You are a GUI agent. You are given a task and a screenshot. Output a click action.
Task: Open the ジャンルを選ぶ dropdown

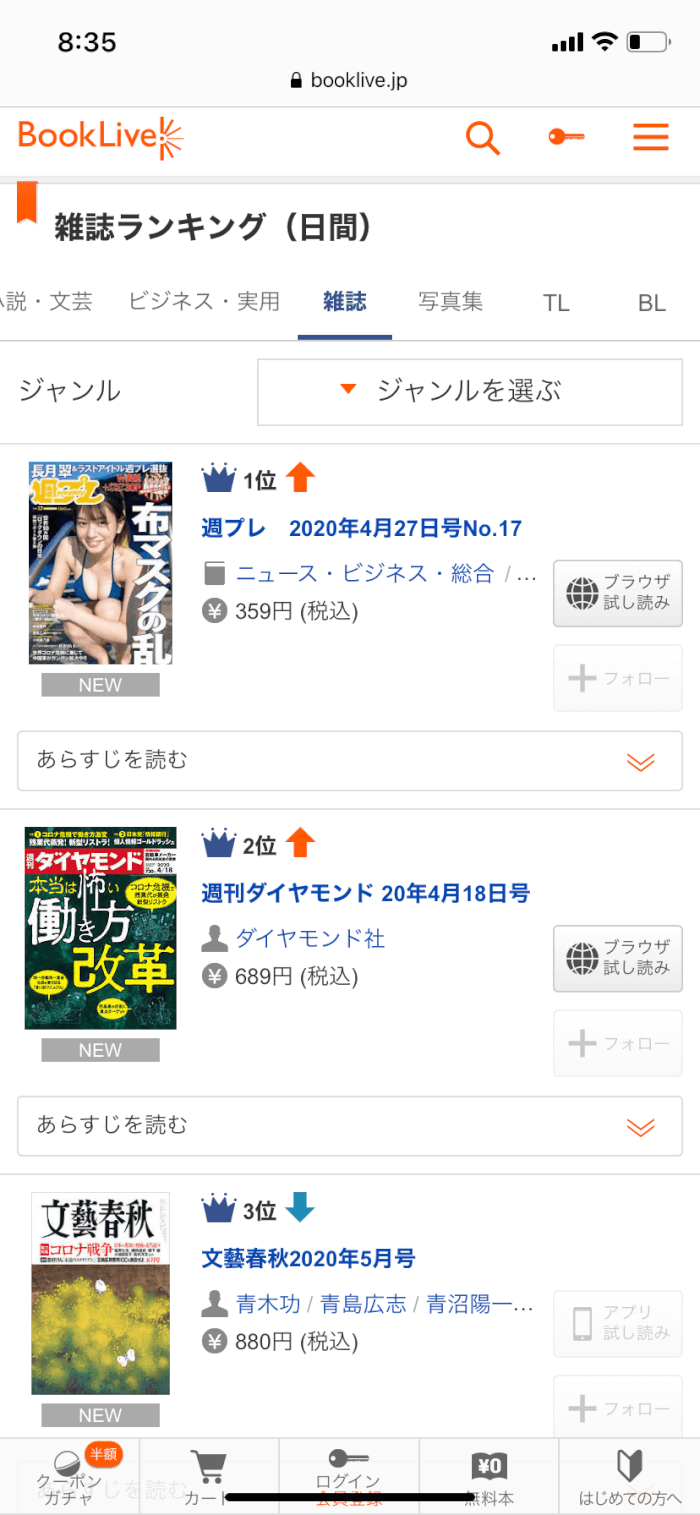tap(469, 391)
